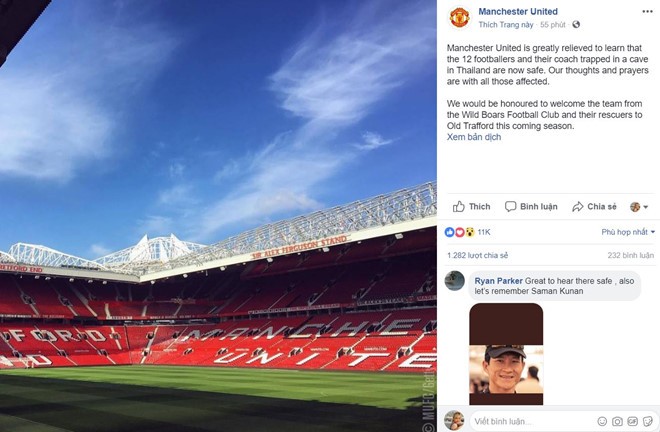Open the profile switcher dropdown beside Chia sẻ

pyautogui.click(x=639, y=207)
